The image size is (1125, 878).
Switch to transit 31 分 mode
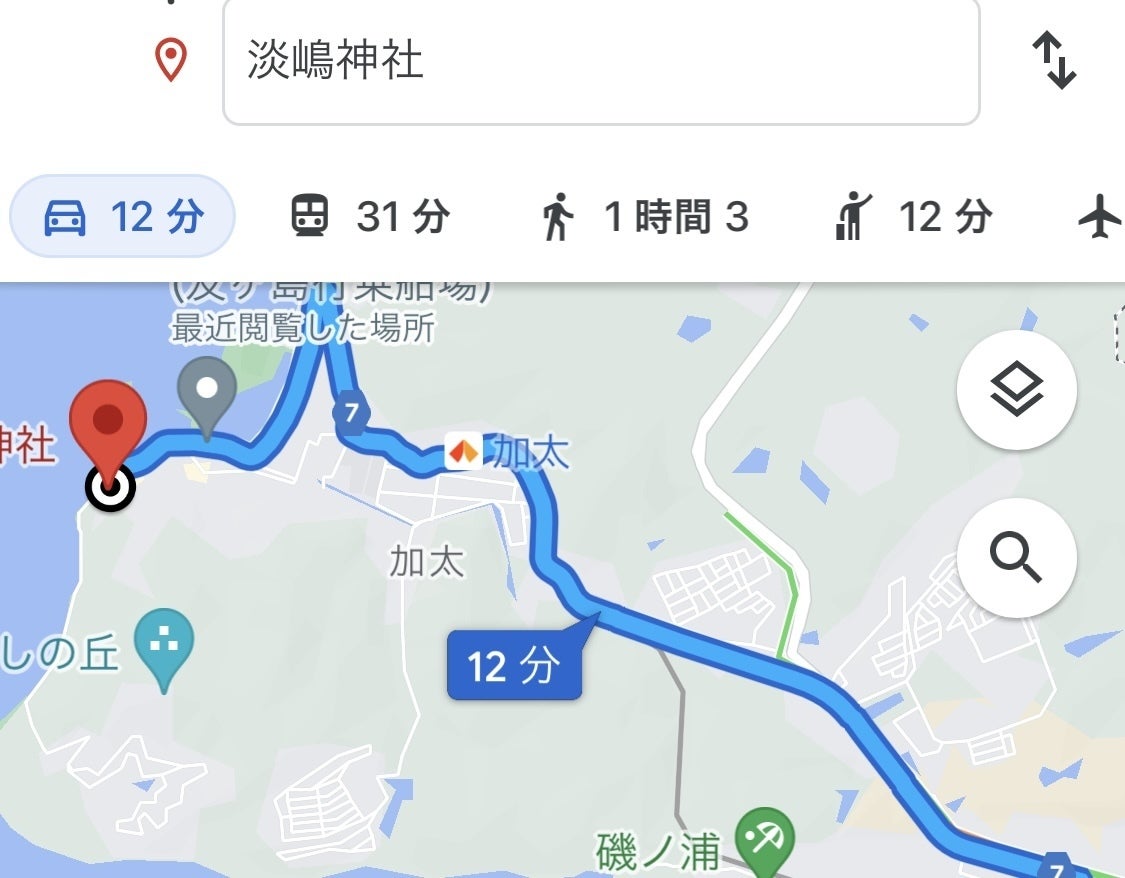370,216
